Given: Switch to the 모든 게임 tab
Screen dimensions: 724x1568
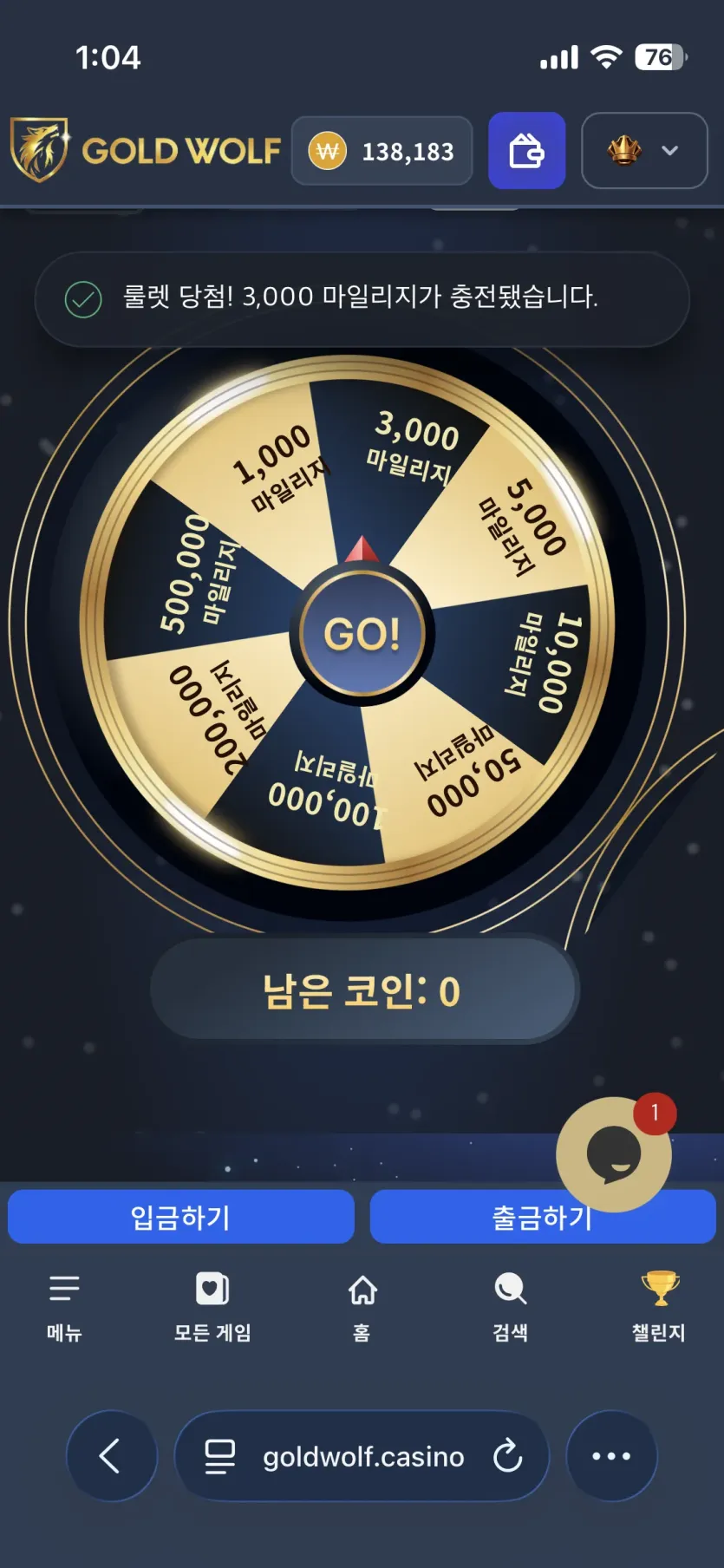Looking at the screenshot, I should pos(212,1307).
